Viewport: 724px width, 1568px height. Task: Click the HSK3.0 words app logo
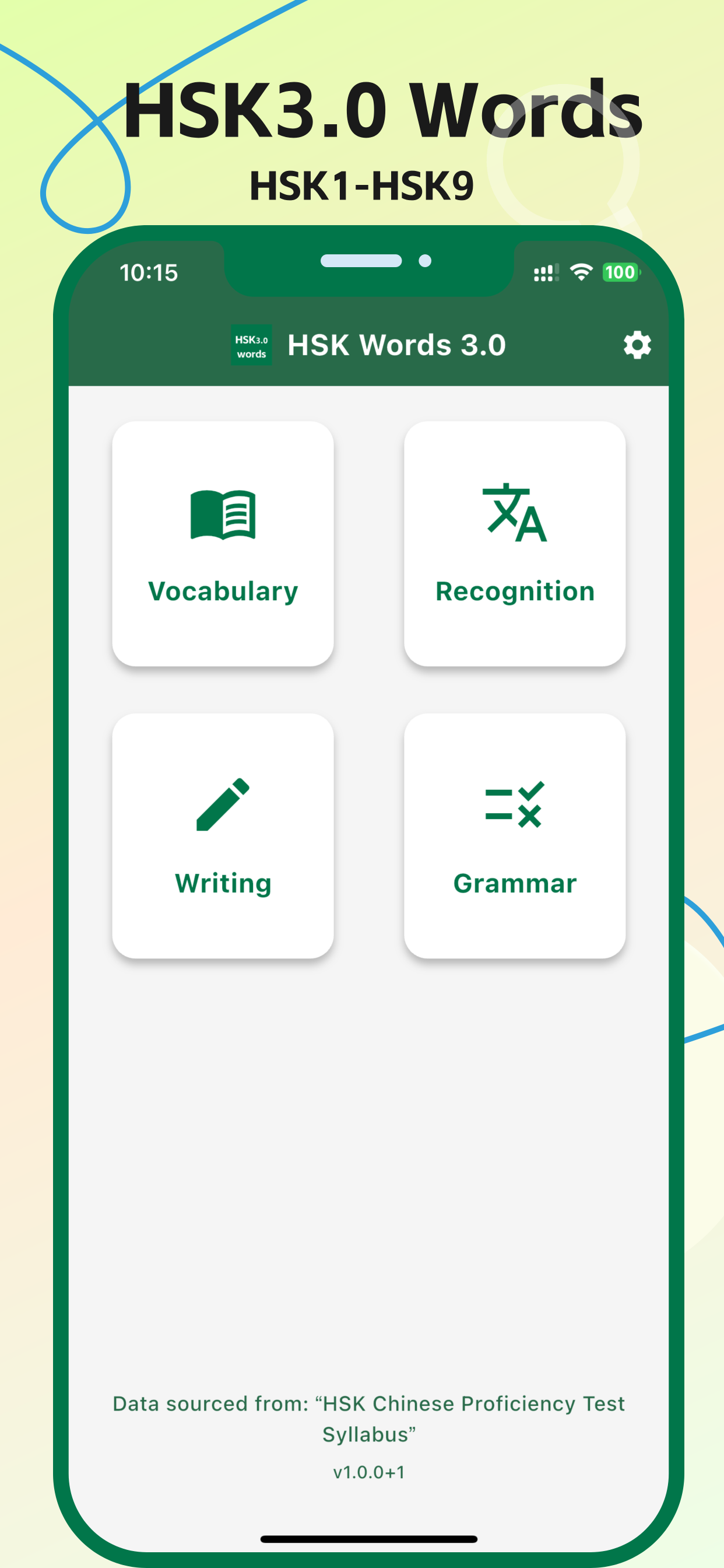pos(252,345)
